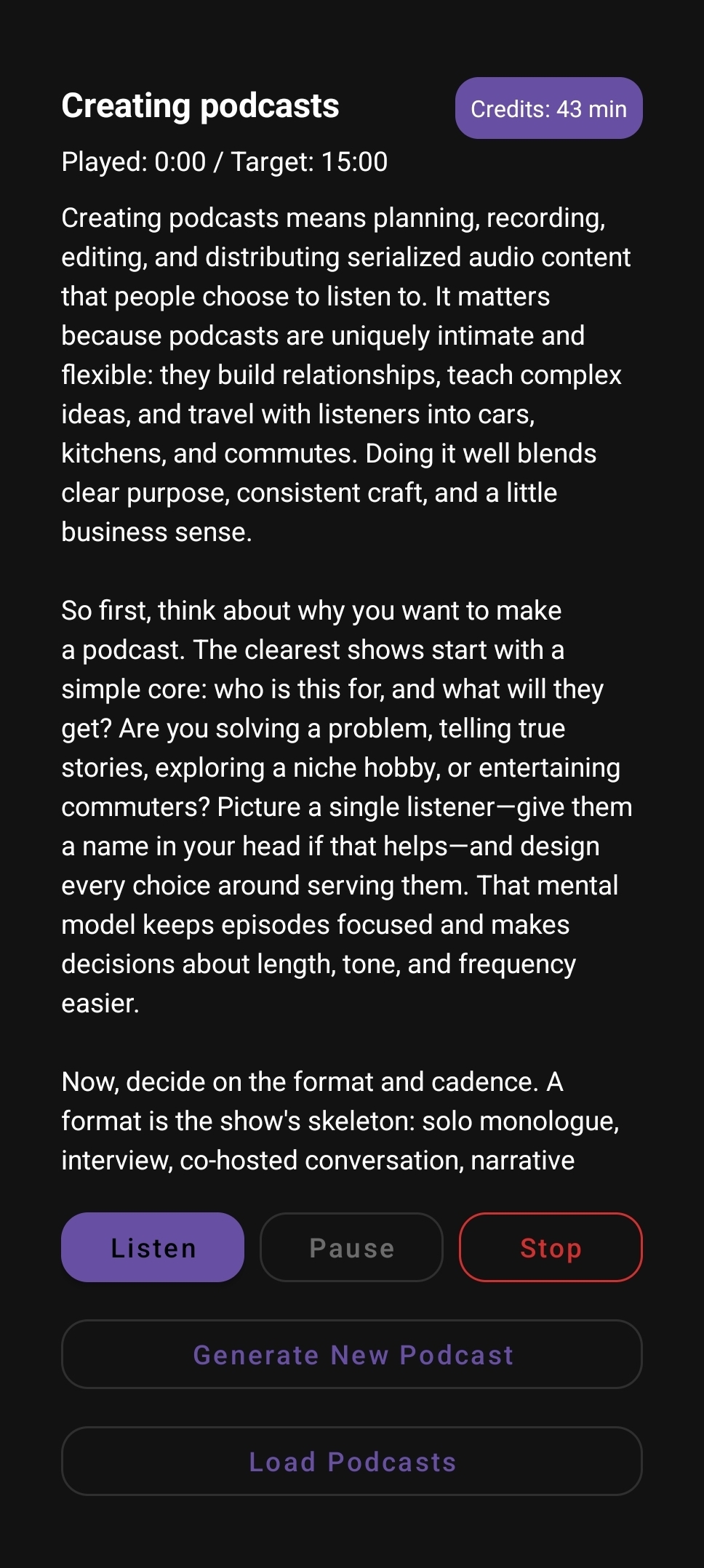Start playback with the Listen button
This screenshot has height=1568, width=704.
152,1247
